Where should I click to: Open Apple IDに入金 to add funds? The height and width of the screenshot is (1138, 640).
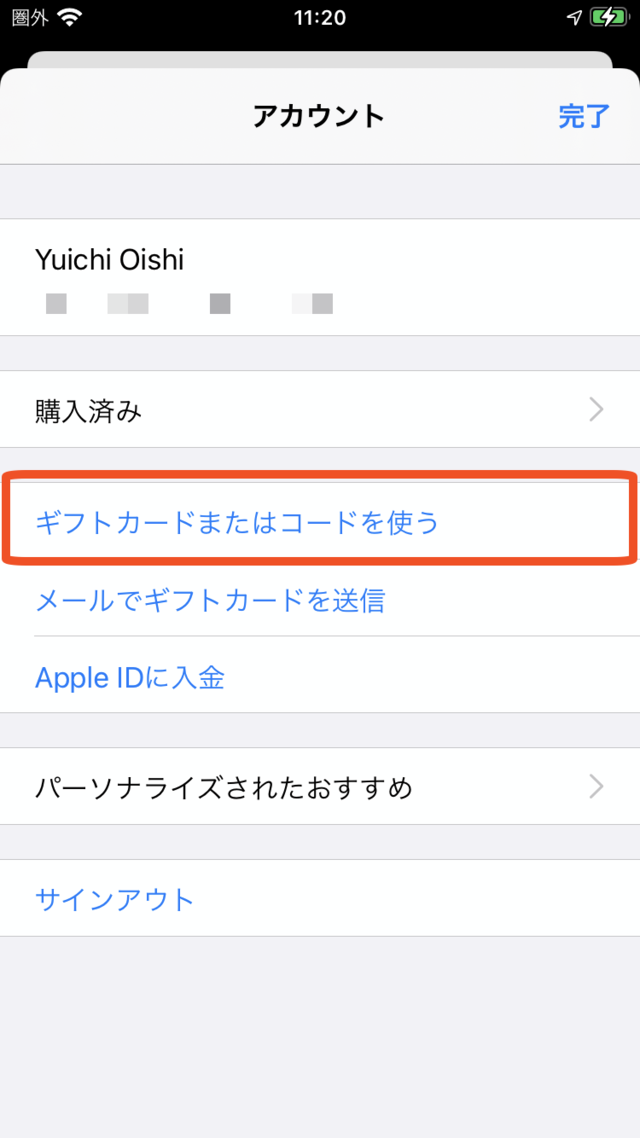[320, 676]
